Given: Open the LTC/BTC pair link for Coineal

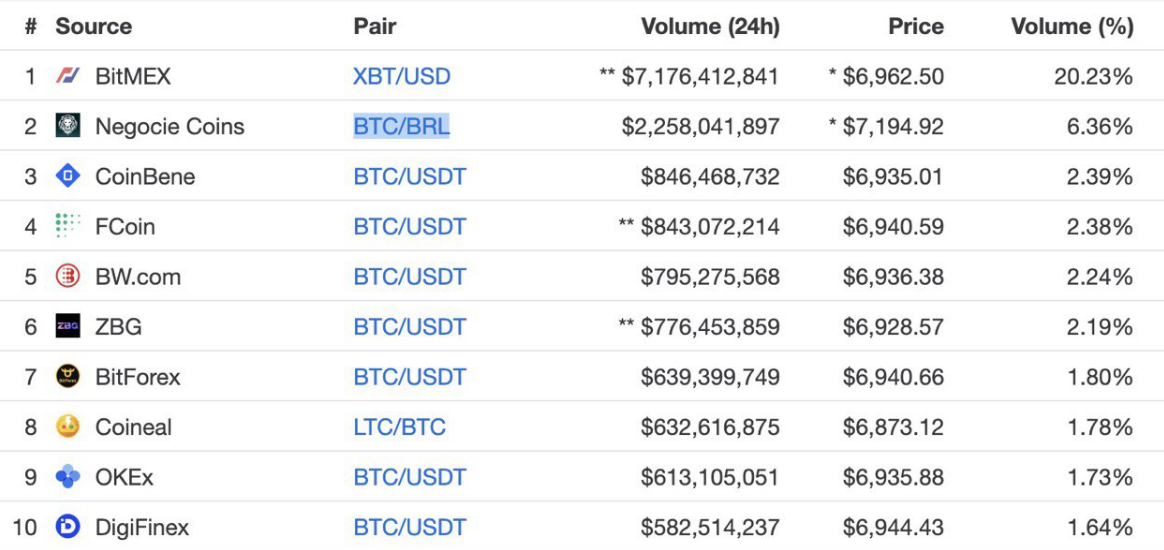Looking at the screenshot, I should pyautogui.click(x=400, y=428).
